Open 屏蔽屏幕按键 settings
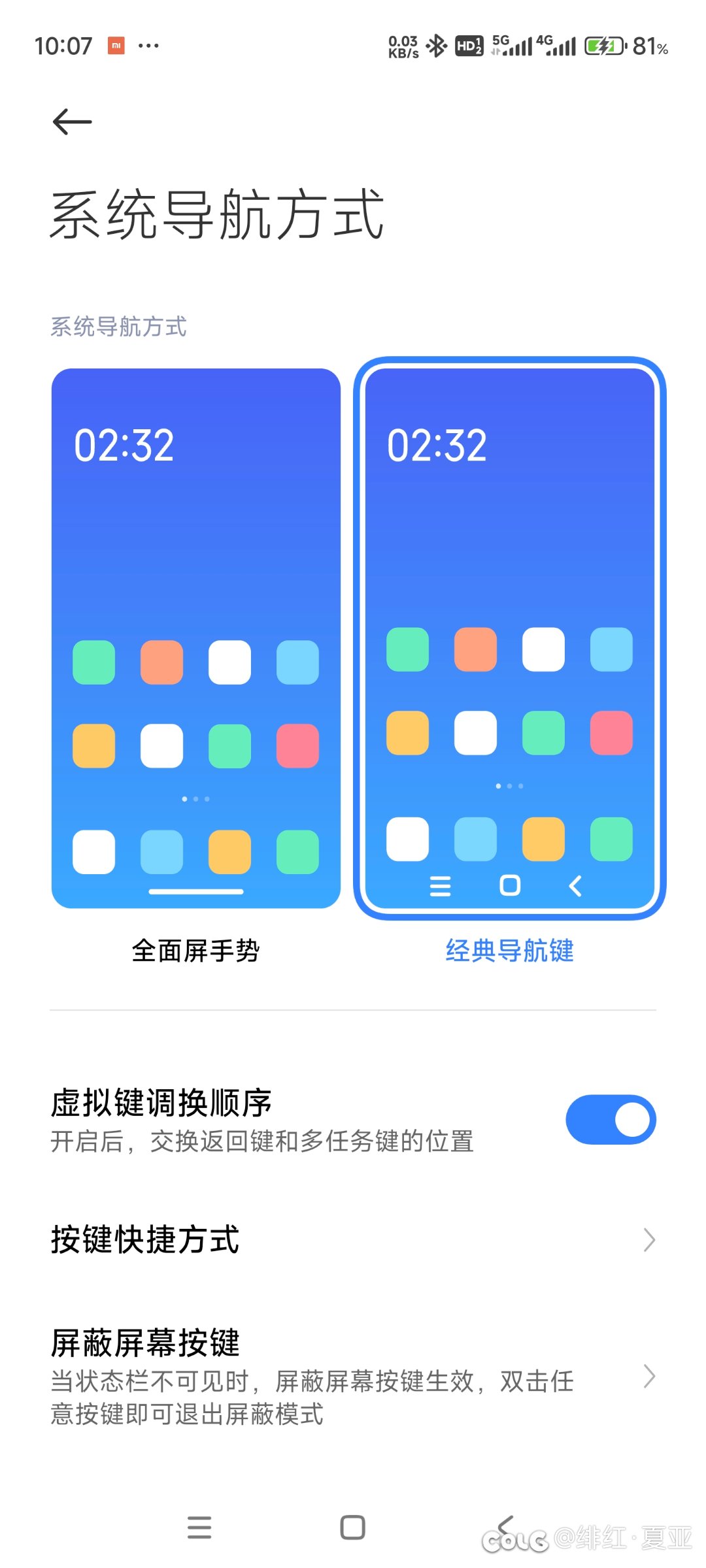 (x=353, y=1376)
